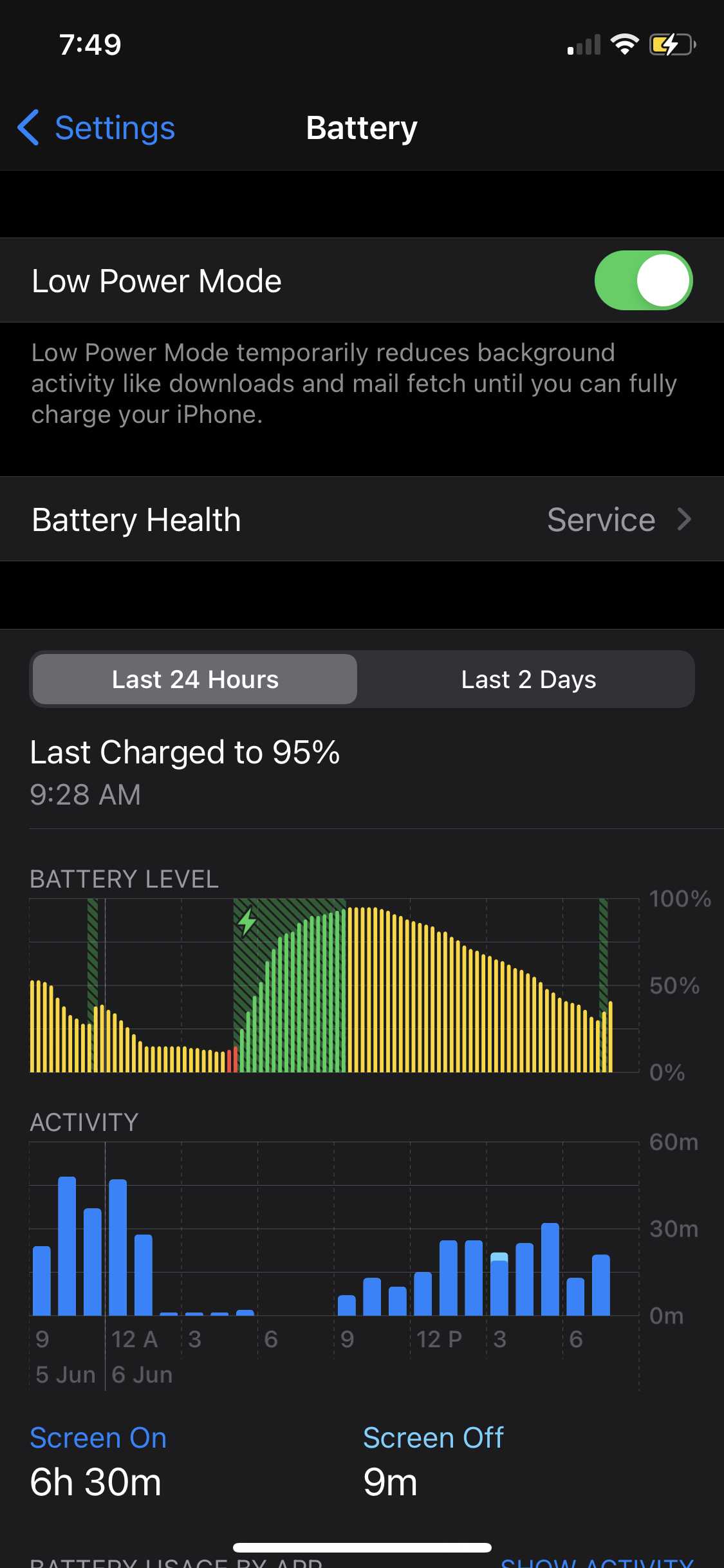724x1568 pixels.
Task: Turn off Low Power Mode
Action: (x=643, y=281)
